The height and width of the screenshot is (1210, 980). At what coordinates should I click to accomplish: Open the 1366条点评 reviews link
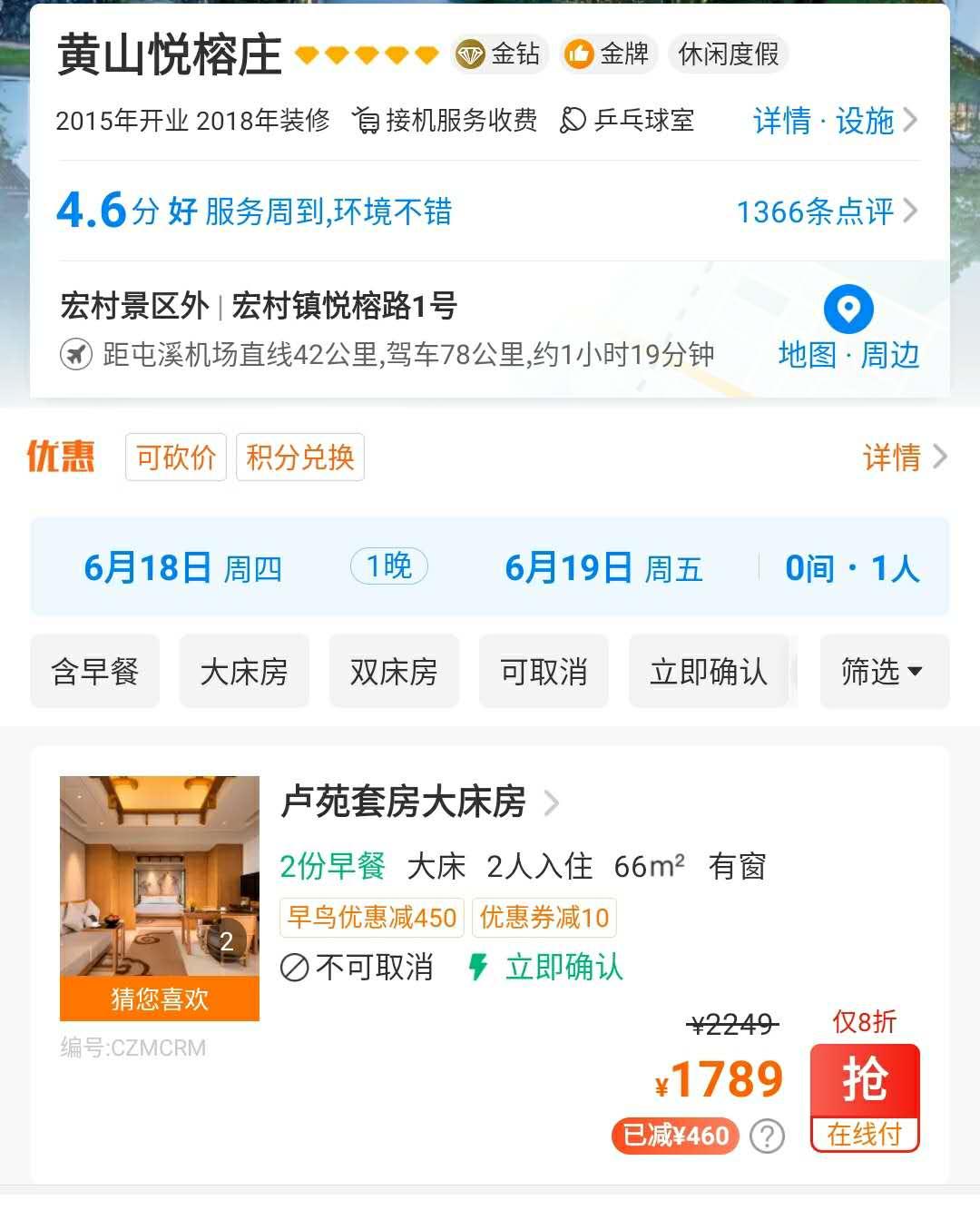coord(816,211)
